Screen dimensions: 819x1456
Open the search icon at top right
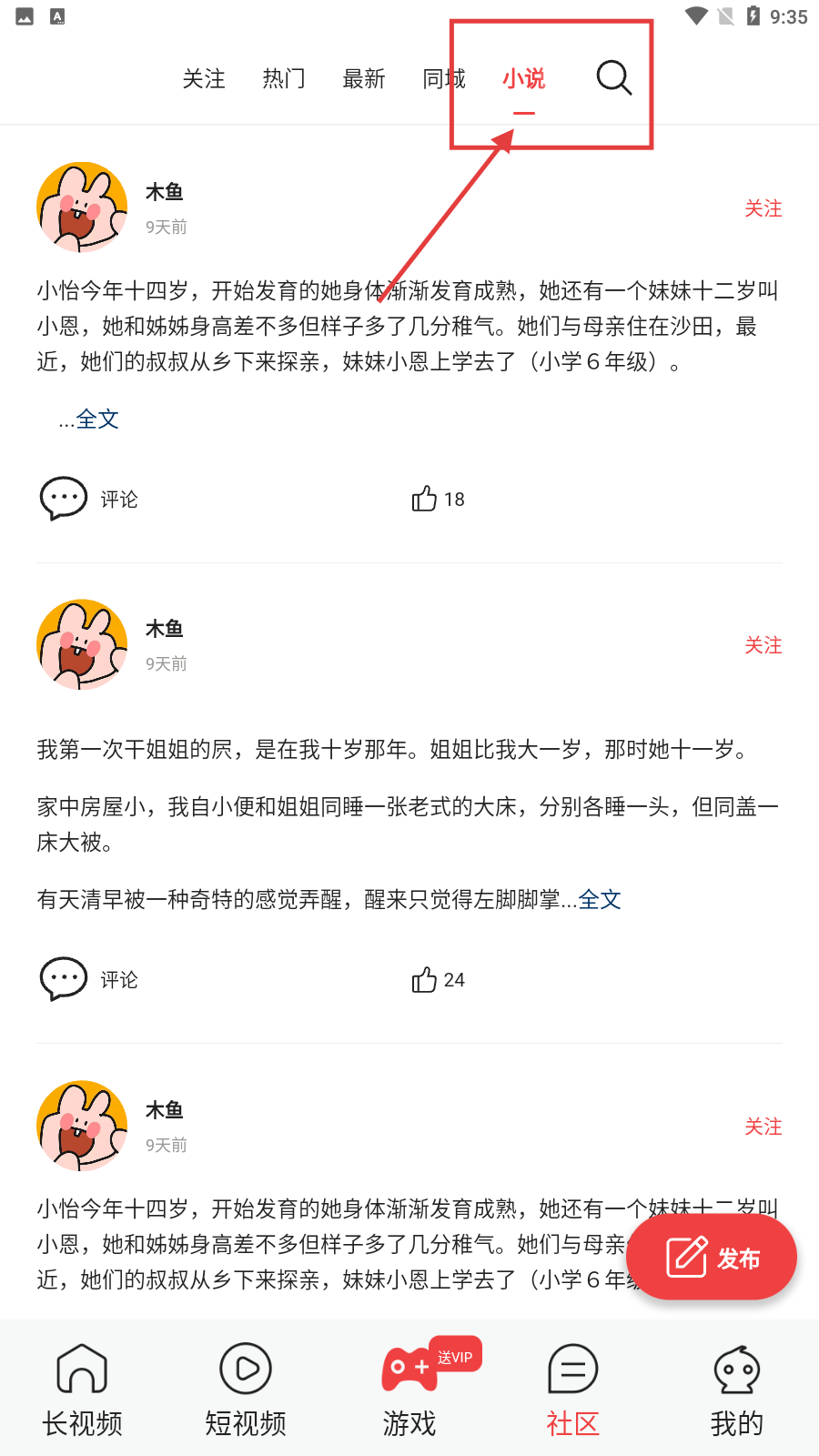[x=613, y=78]
